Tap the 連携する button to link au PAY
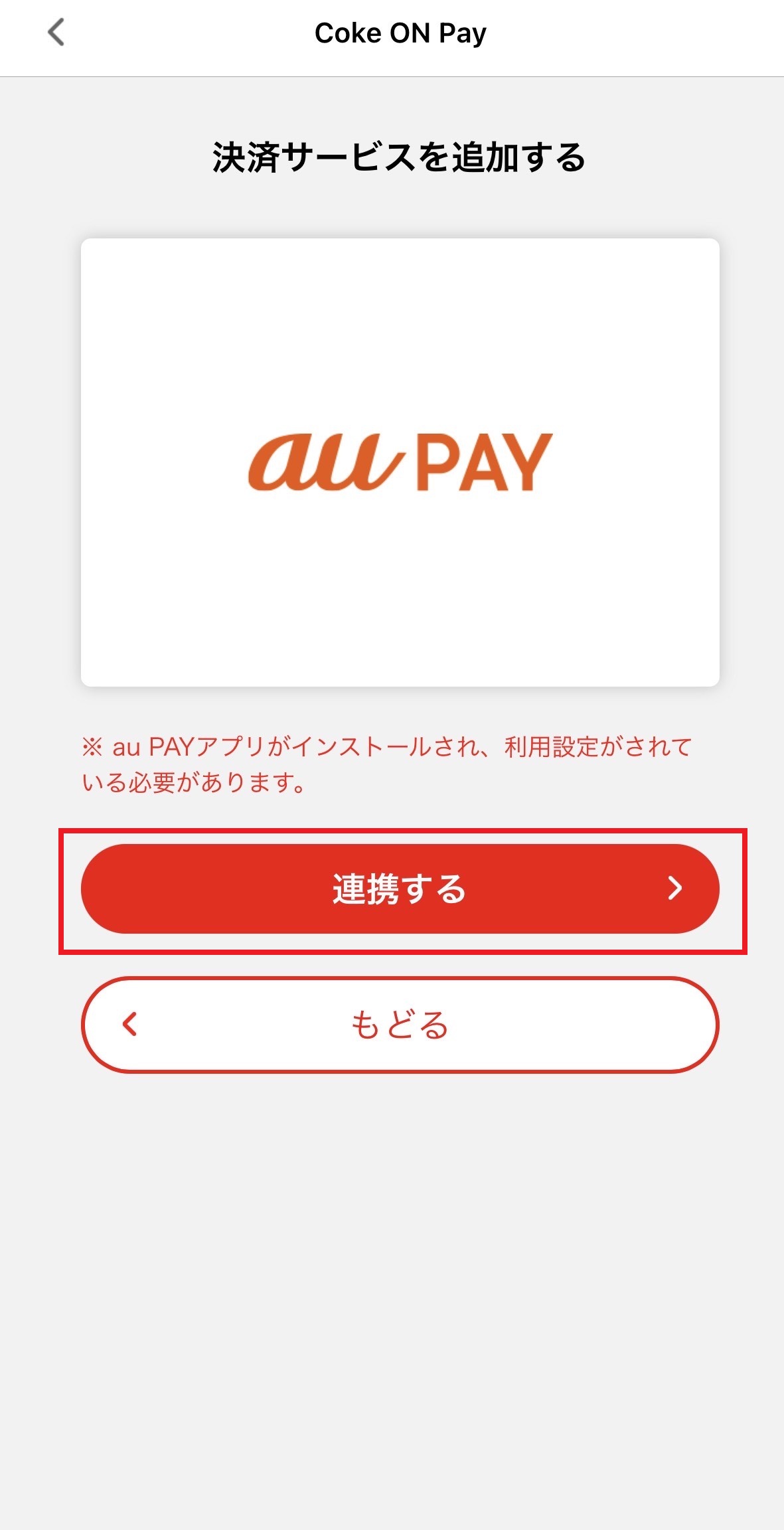 [400, 889]
